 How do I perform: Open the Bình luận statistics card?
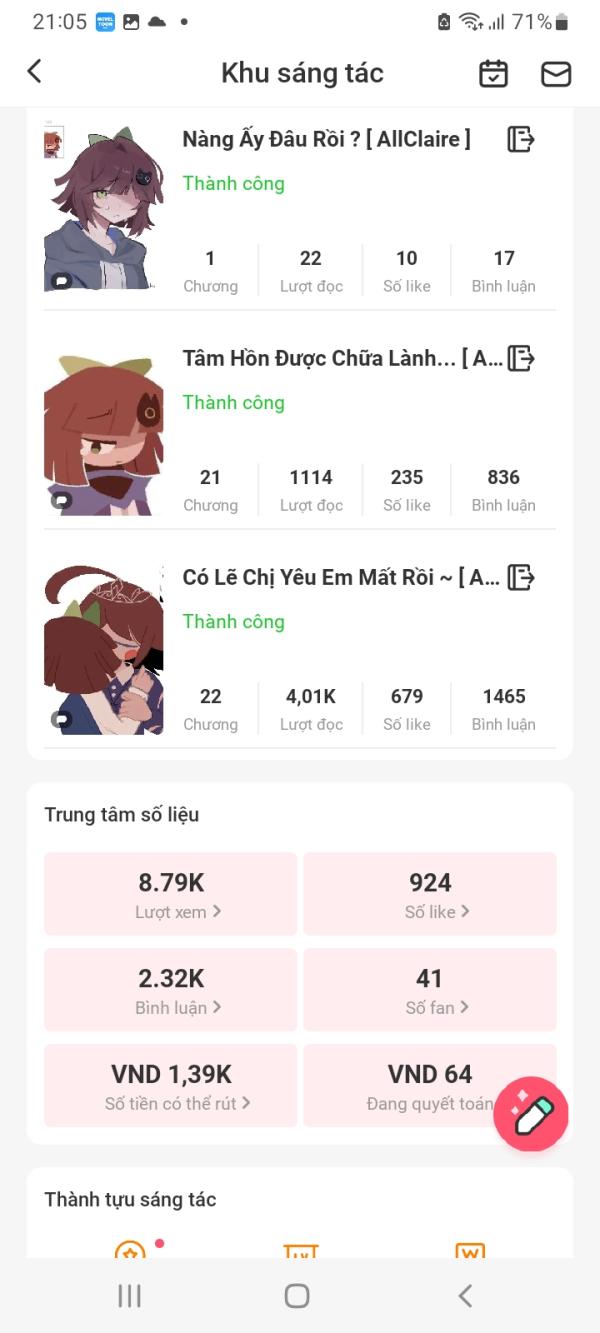[171, 989]
